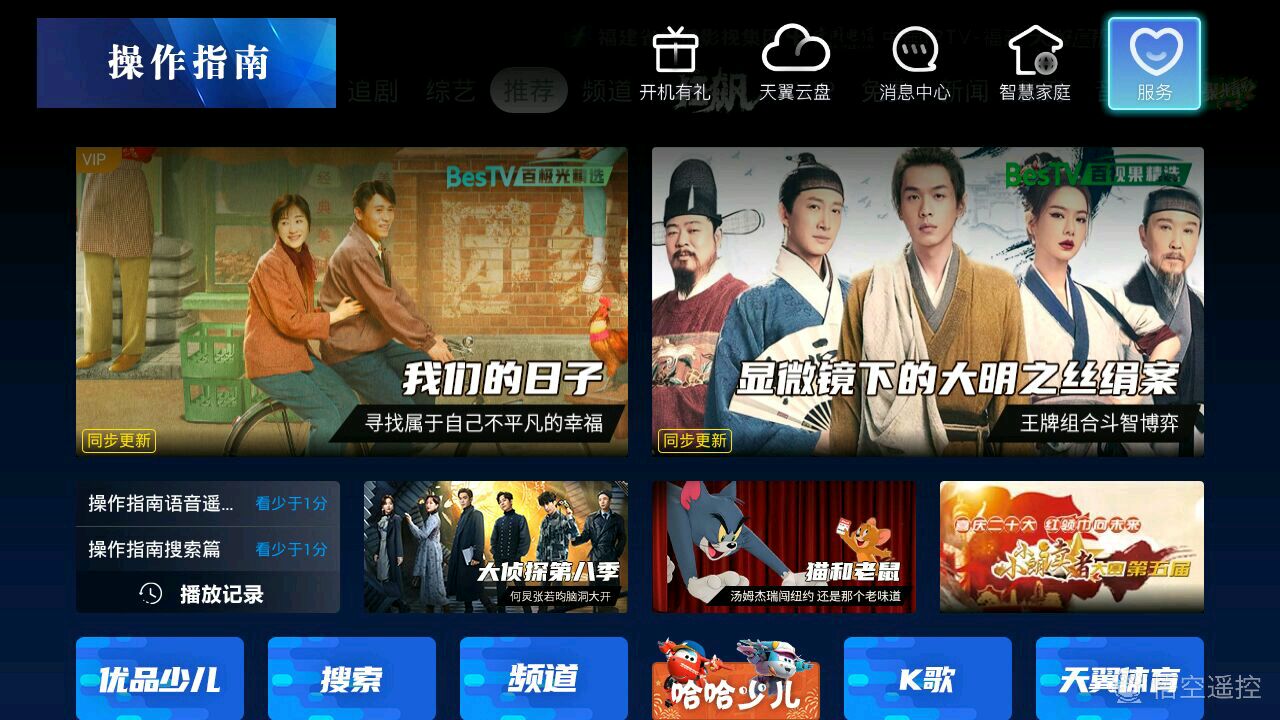
Task: Open 大侦探第八季 show
Action: (496, 547)
